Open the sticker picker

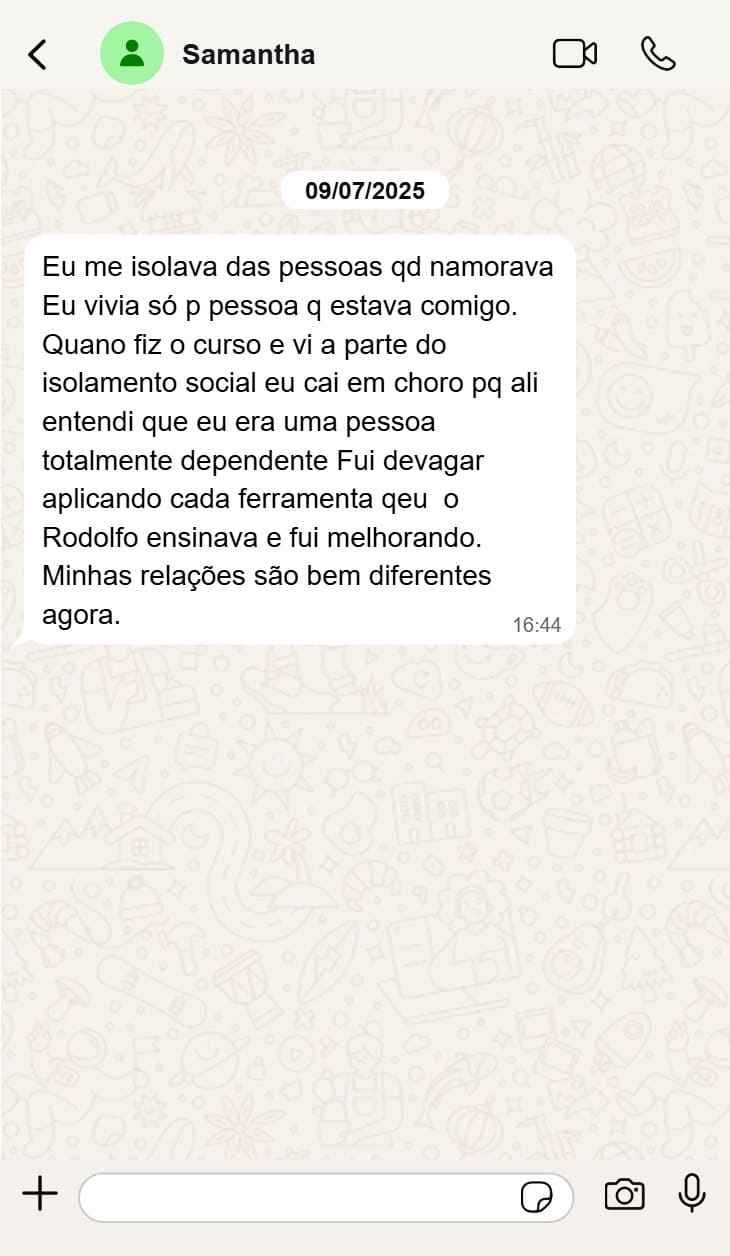coord(537,1197)
